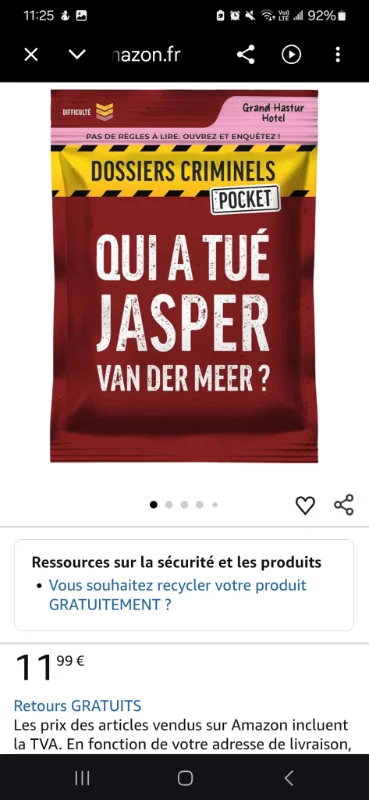Open the Jasper Van Der Meer product image
This screenshot has width=369, height=800.
click(x=184, y=276)
